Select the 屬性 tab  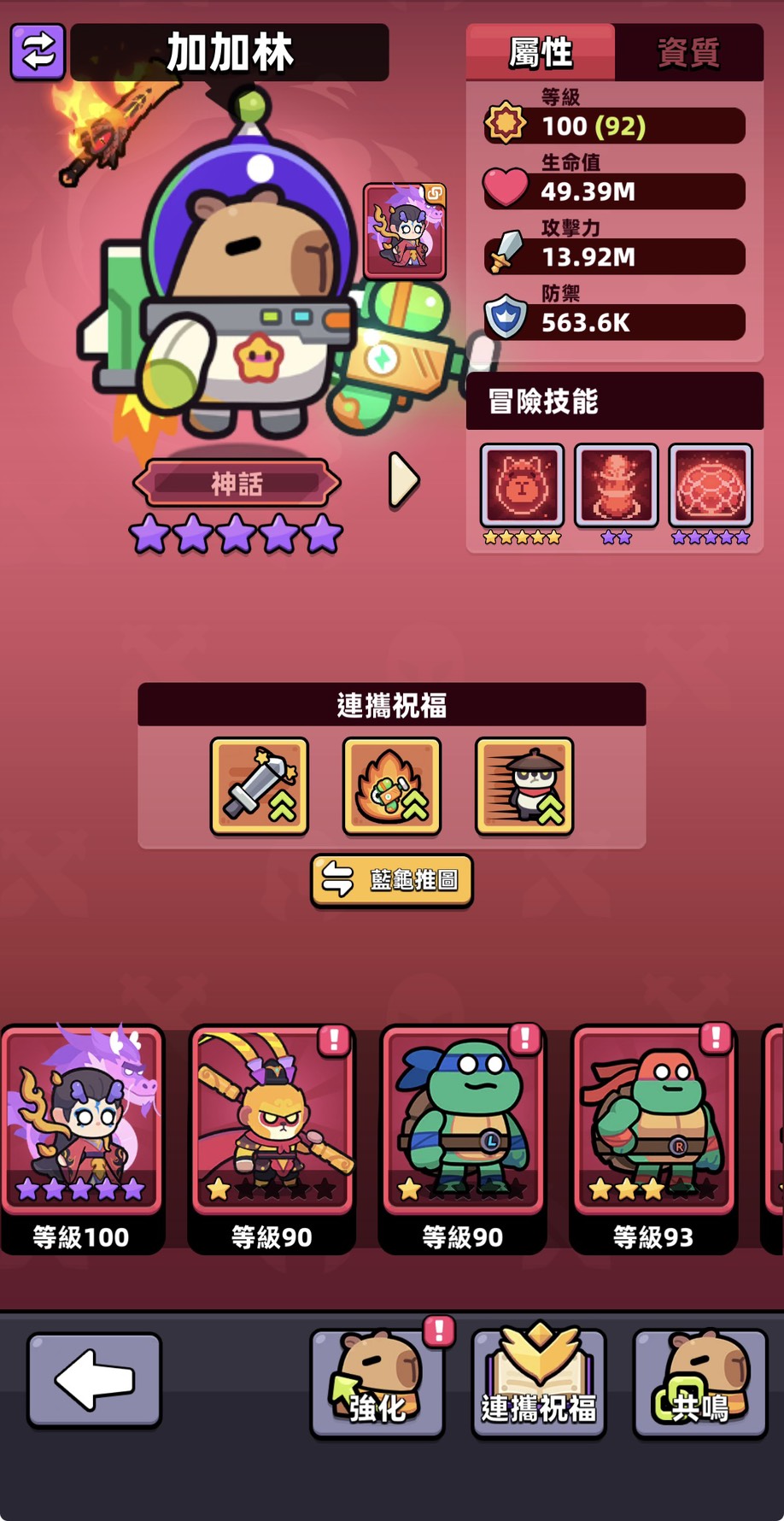540,53
